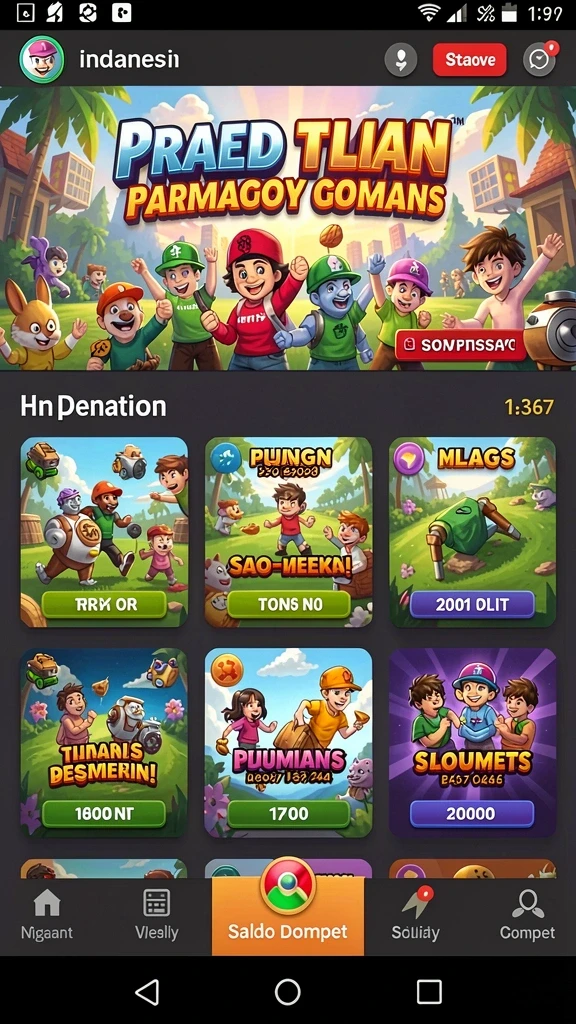This screenshot has width=576, height=1024.
Task: Switch to the Compet tab
Action: tap(527, 916)
